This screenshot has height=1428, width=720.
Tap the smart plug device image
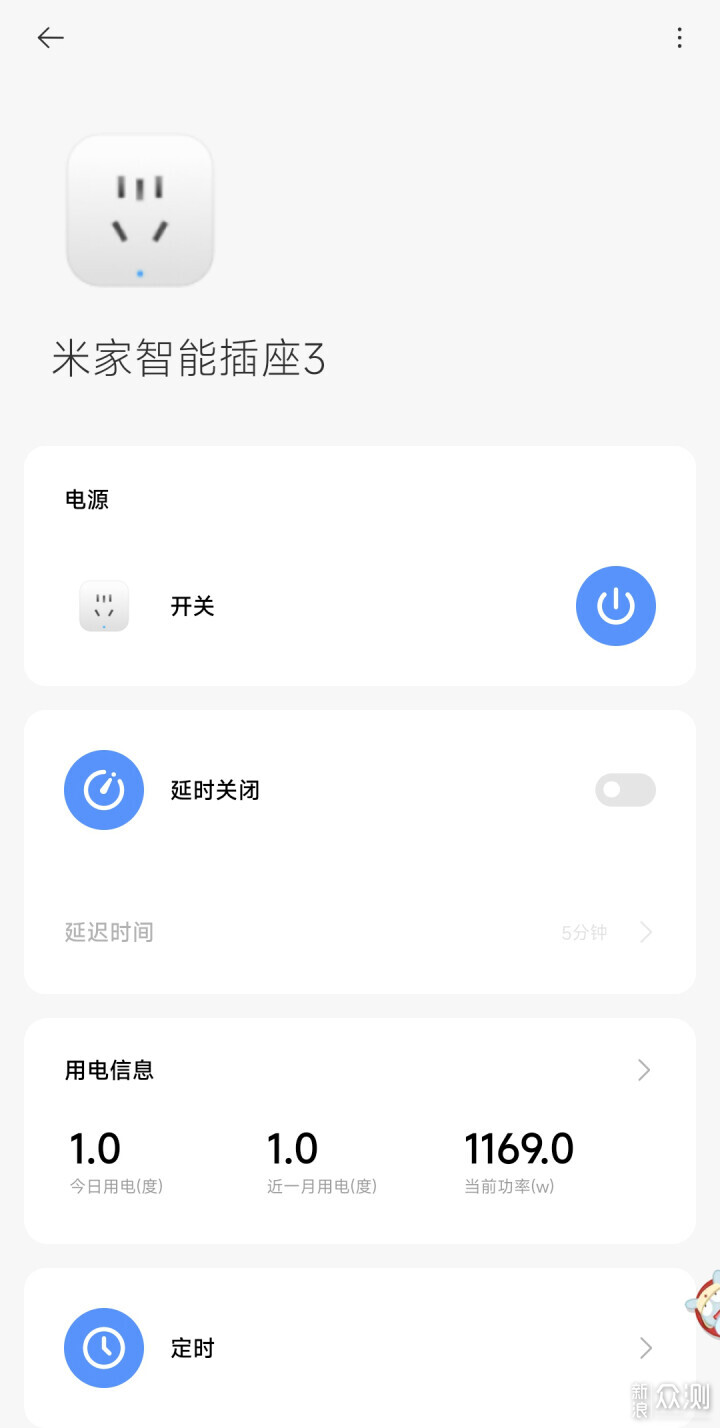(140, 211)
